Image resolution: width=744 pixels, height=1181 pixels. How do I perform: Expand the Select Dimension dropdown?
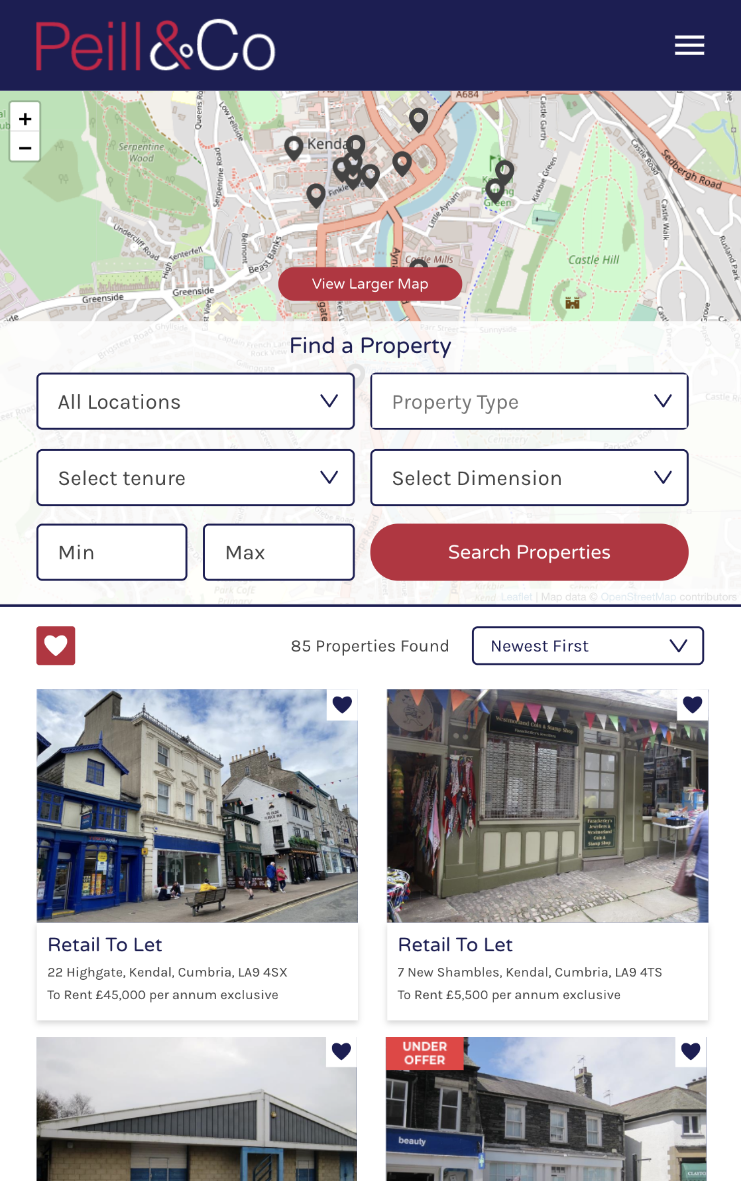tap(529, 478)
